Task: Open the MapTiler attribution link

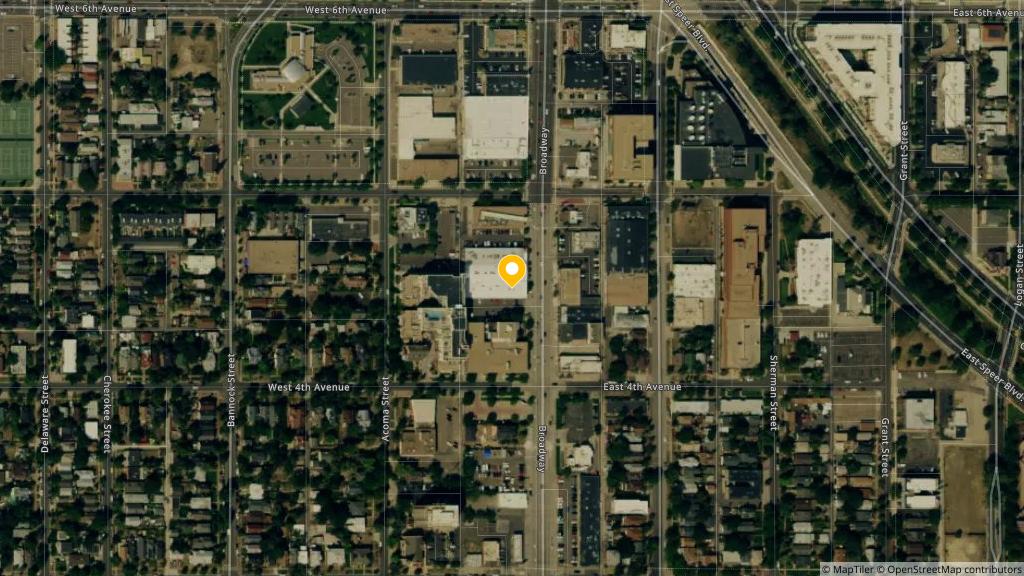Action: (x=852, y=569)
